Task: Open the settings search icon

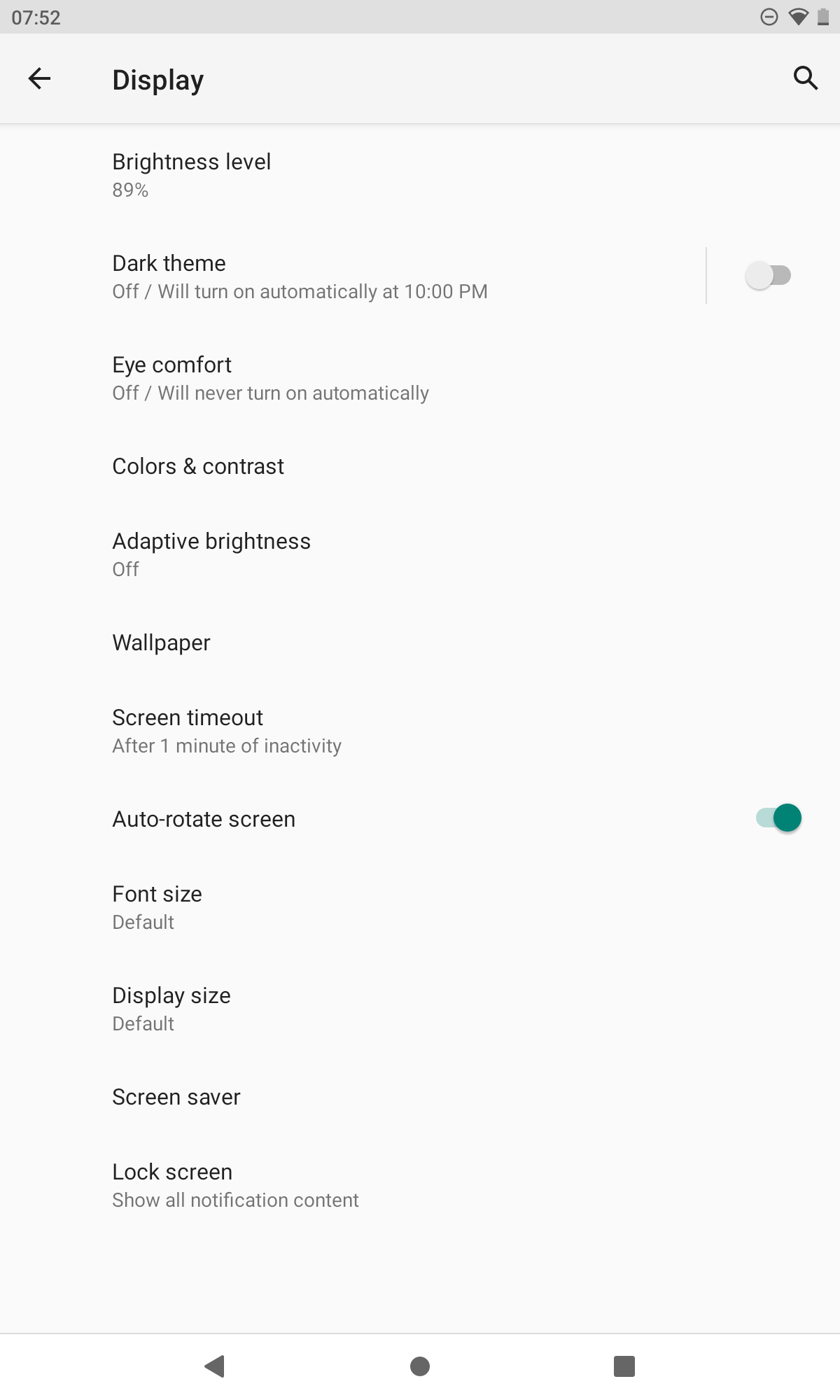Action: 806,78
